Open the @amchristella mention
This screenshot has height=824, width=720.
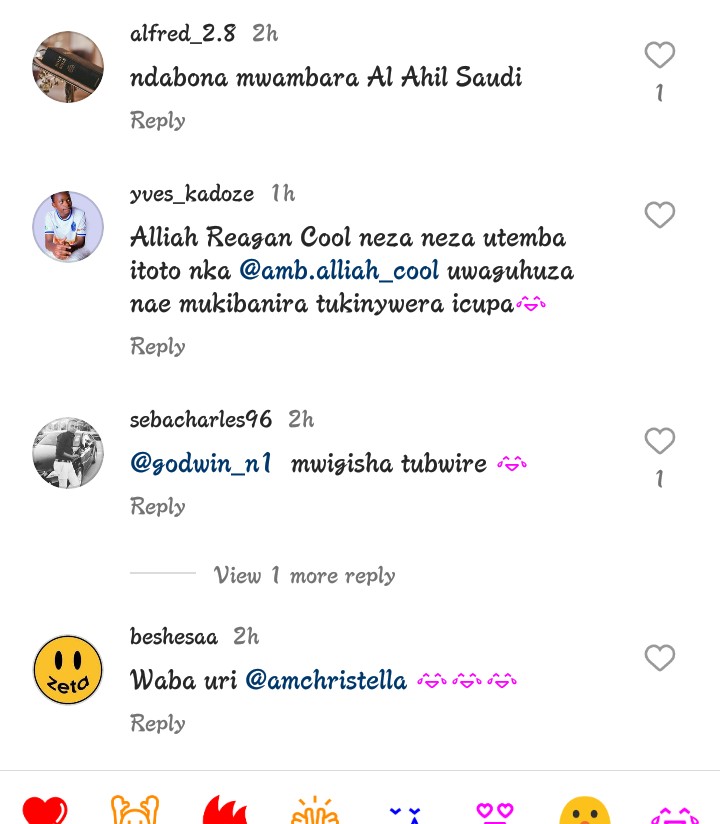(x=326, y=681)
